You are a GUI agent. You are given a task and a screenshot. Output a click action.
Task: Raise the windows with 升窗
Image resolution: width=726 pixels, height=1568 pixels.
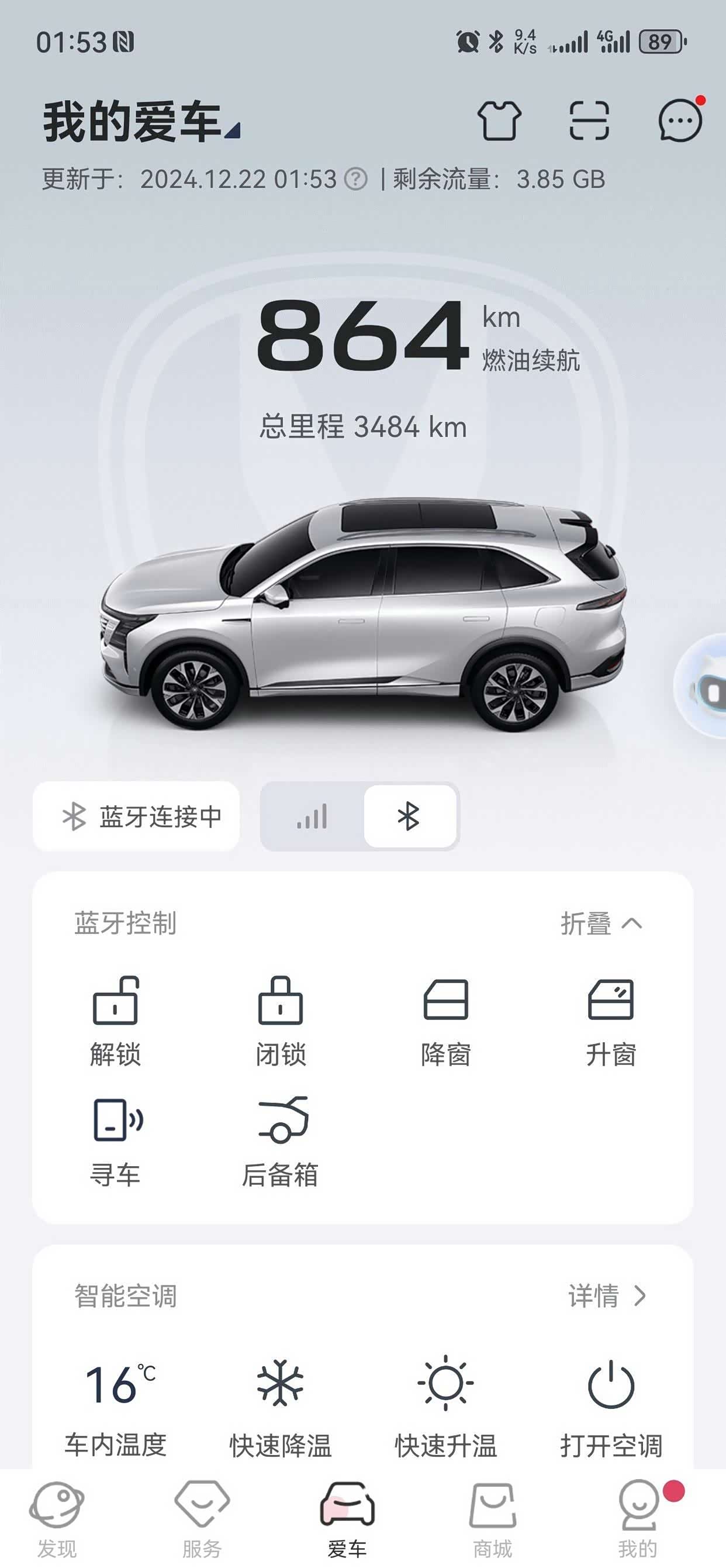(x=611, y=1020)
